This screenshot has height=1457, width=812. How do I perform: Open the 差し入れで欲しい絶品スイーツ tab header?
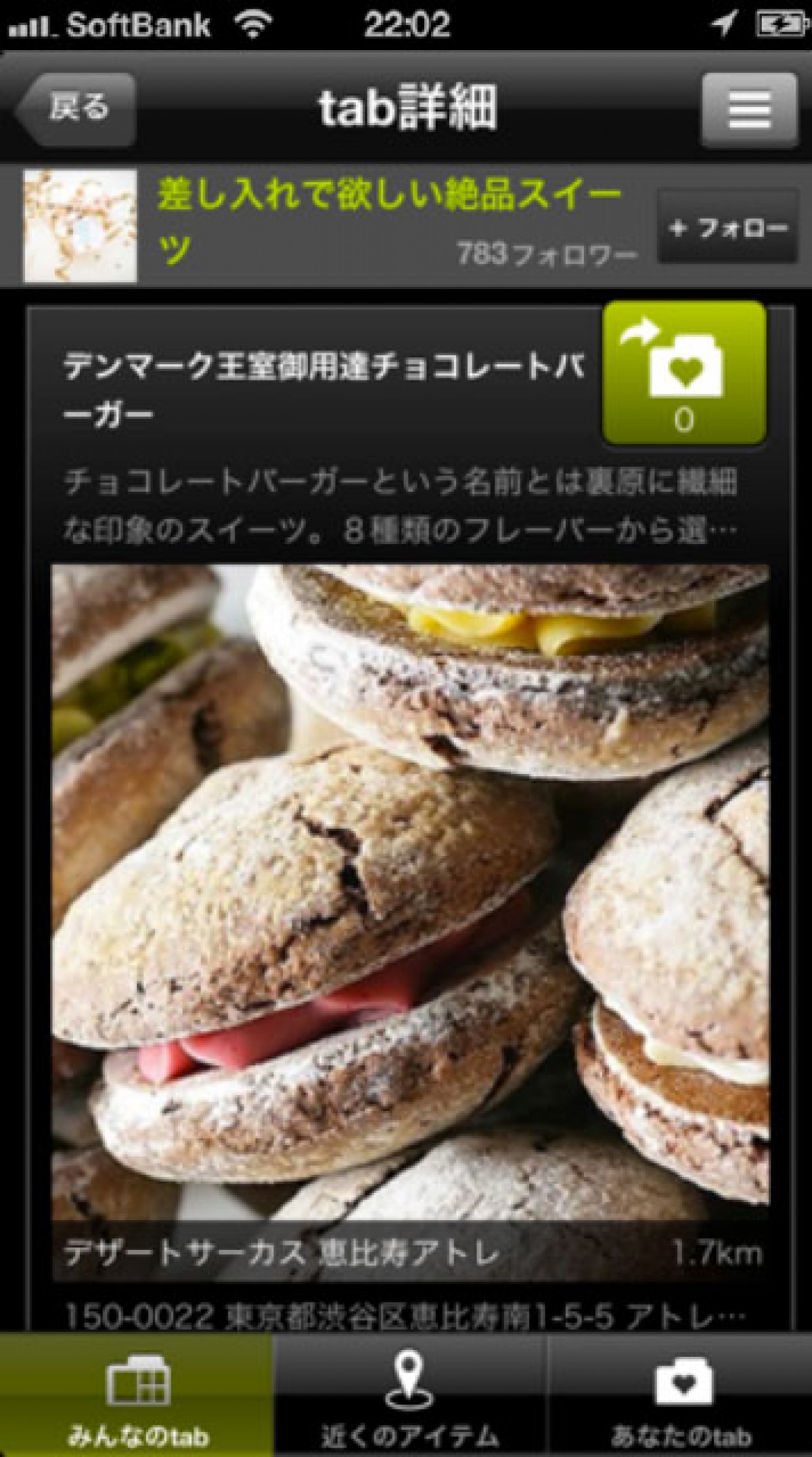[x=388, y=221]
